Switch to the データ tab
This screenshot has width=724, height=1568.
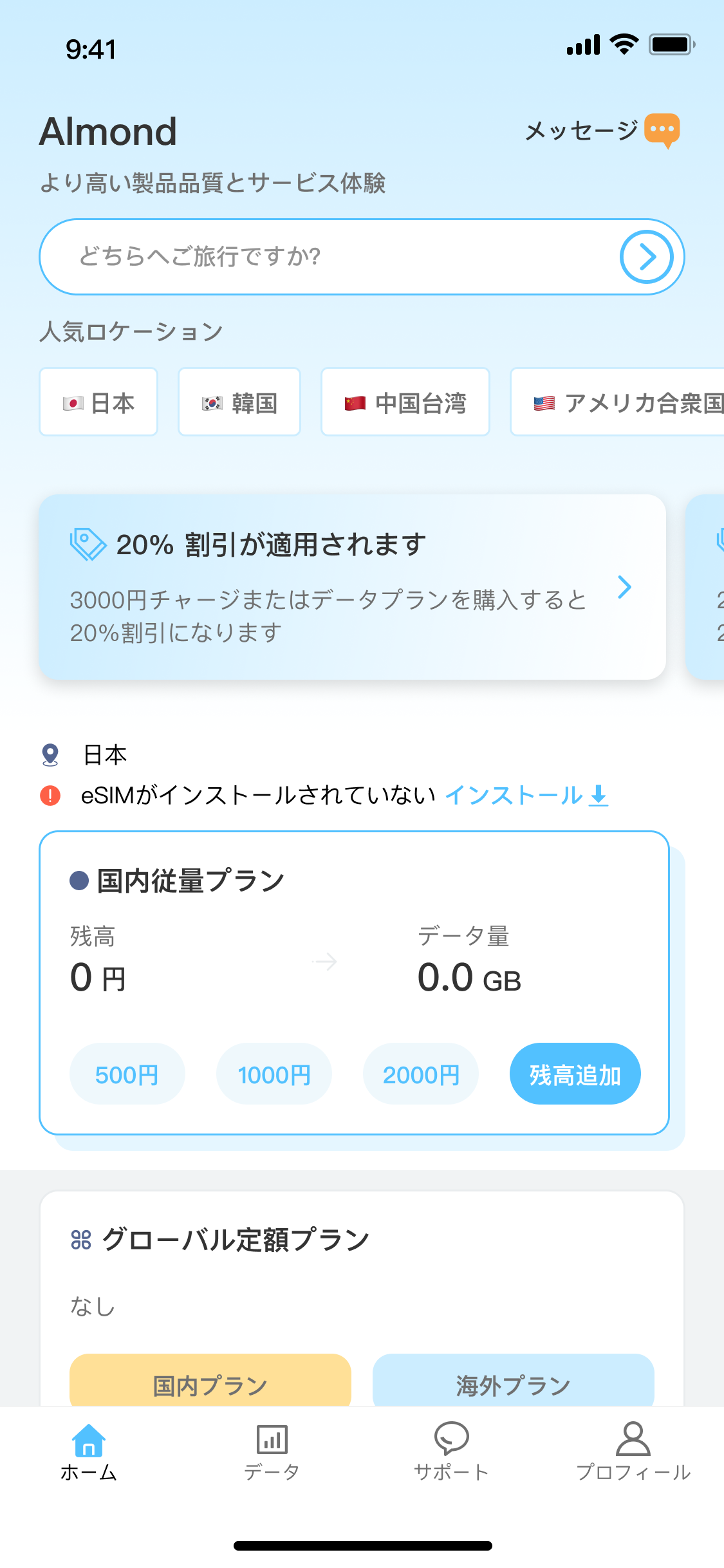pos(272,1451)
